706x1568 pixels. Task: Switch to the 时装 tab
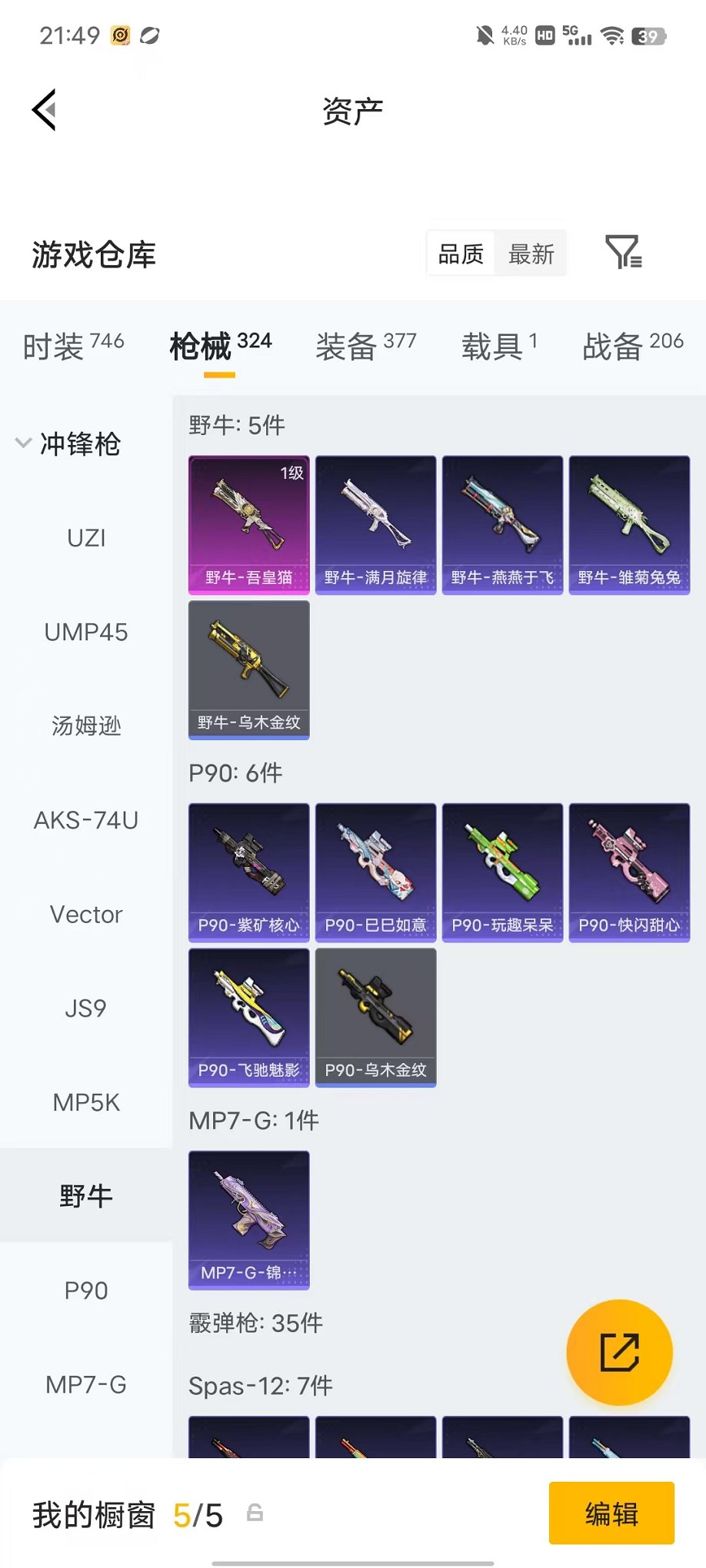pos(73,346)
